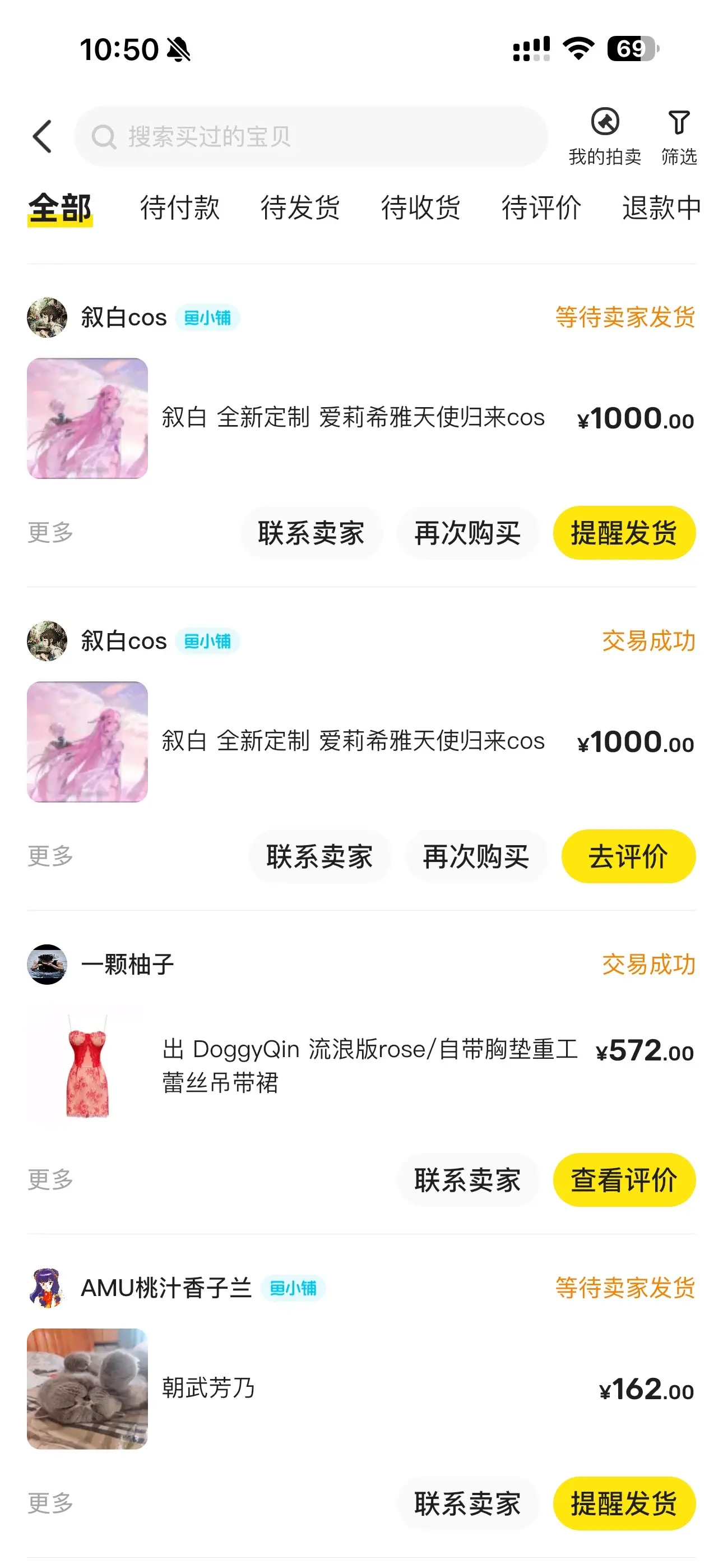Viewport: 723px width, 1568px height.
Task: Open 我的拍卖
Action: click(x=604, y=136)
